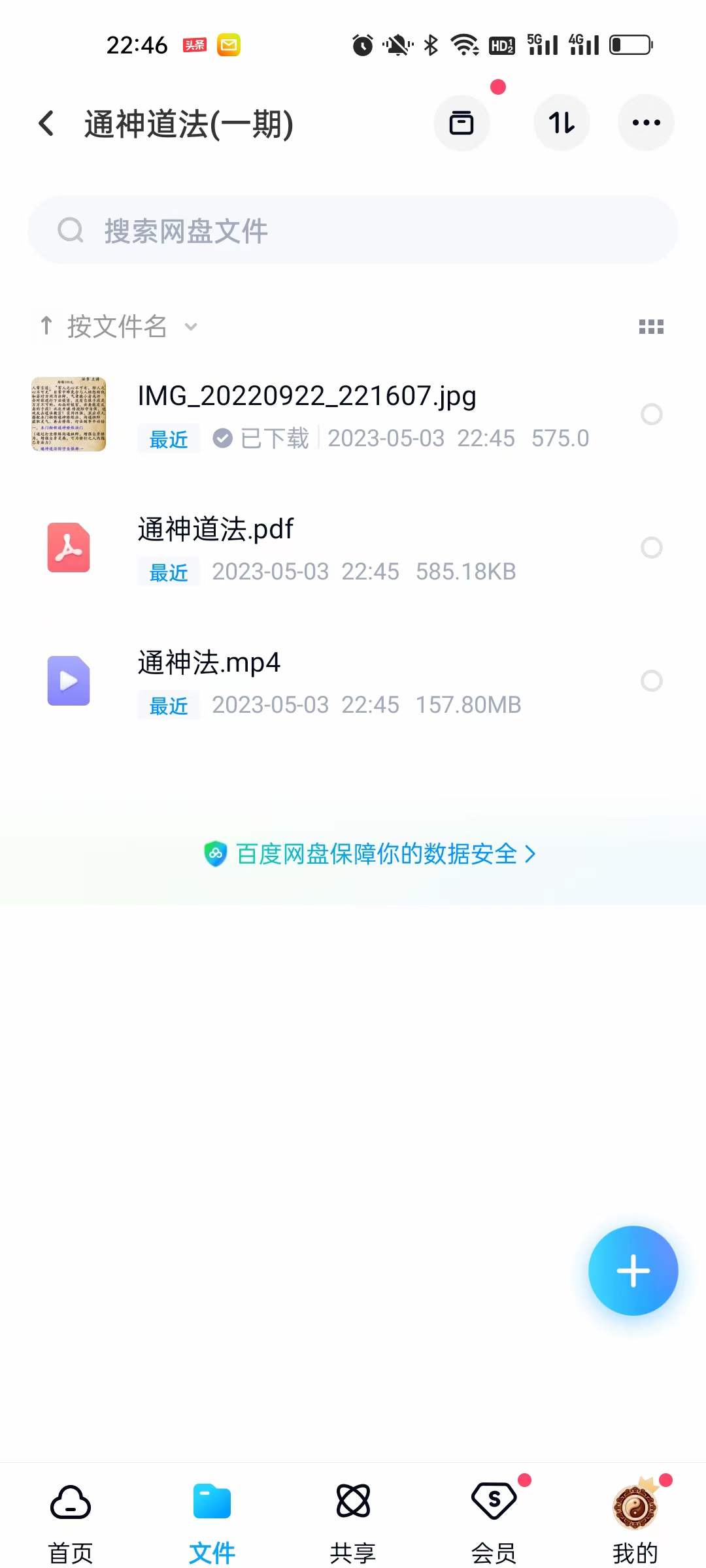Collapse current folder using the back chevron
This screenshot has height=1568, width=706.
[46, 123]
